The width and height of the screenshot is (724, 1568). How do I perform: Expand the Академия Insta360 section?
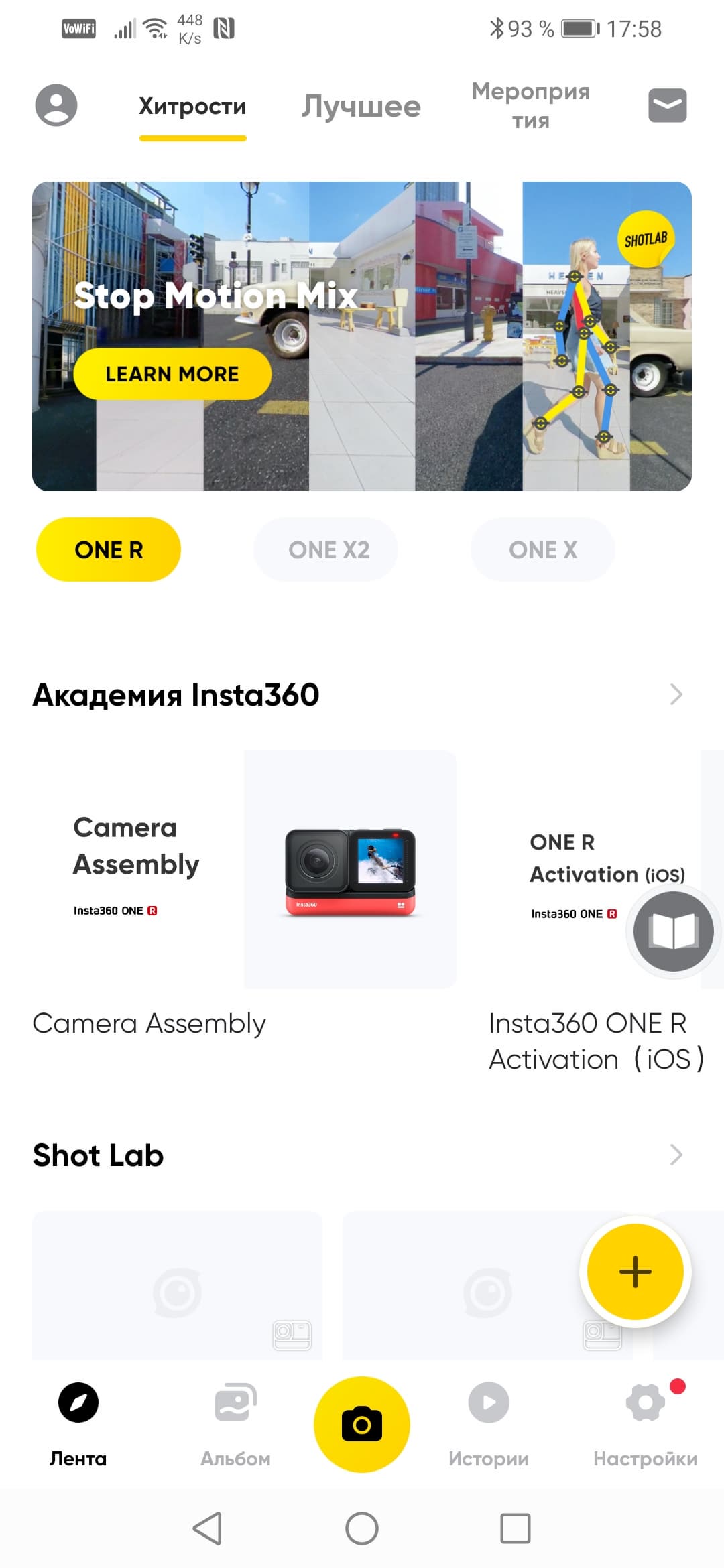point(676,694)
